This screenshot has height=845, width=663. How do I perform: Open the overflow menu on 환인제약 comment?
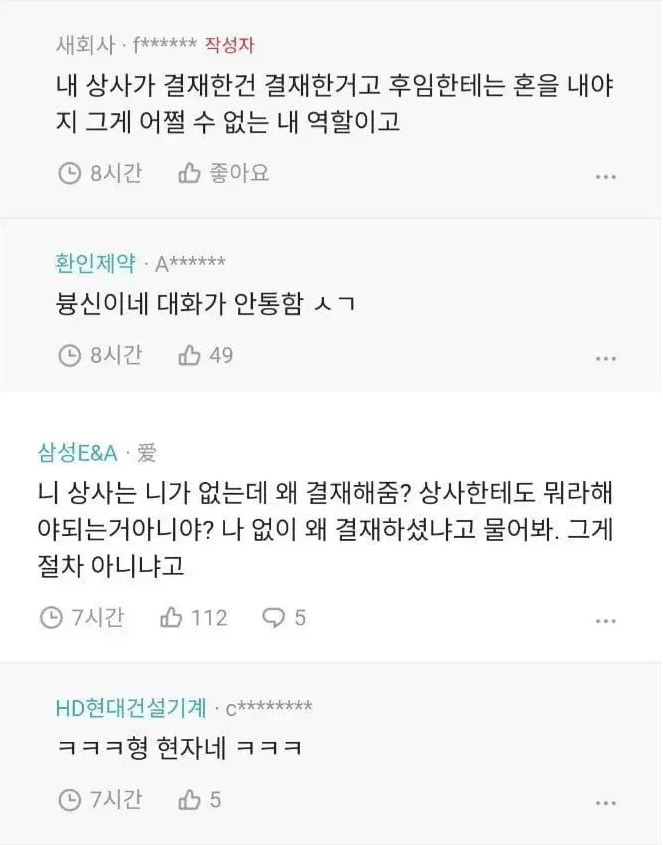click(x=605, y=357)
